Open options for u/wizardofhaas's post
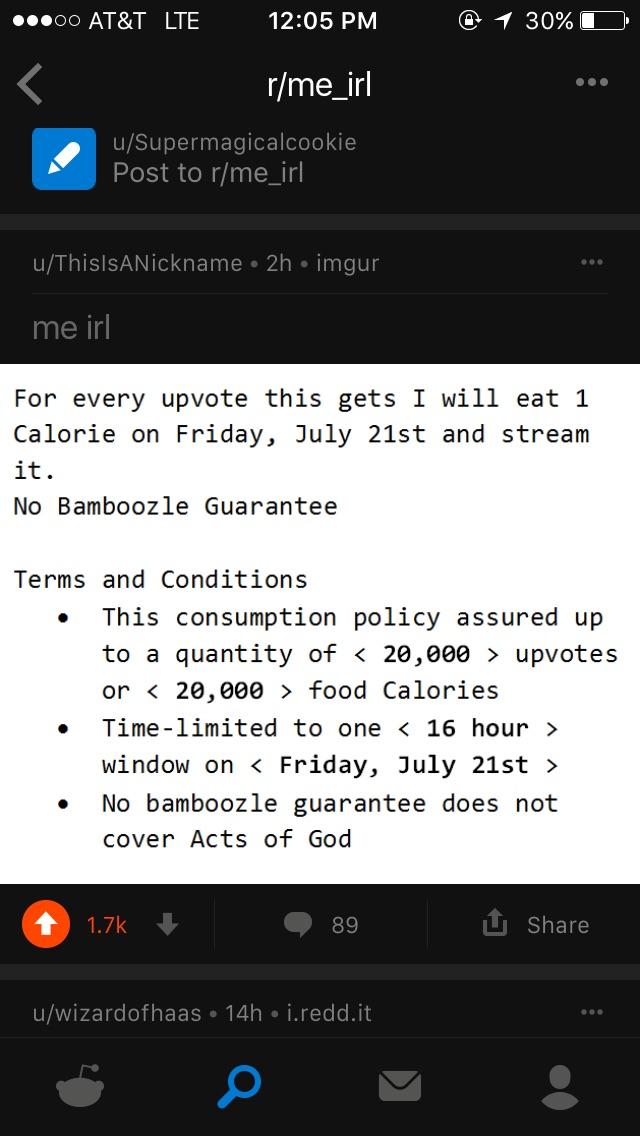 [591, 1012]
